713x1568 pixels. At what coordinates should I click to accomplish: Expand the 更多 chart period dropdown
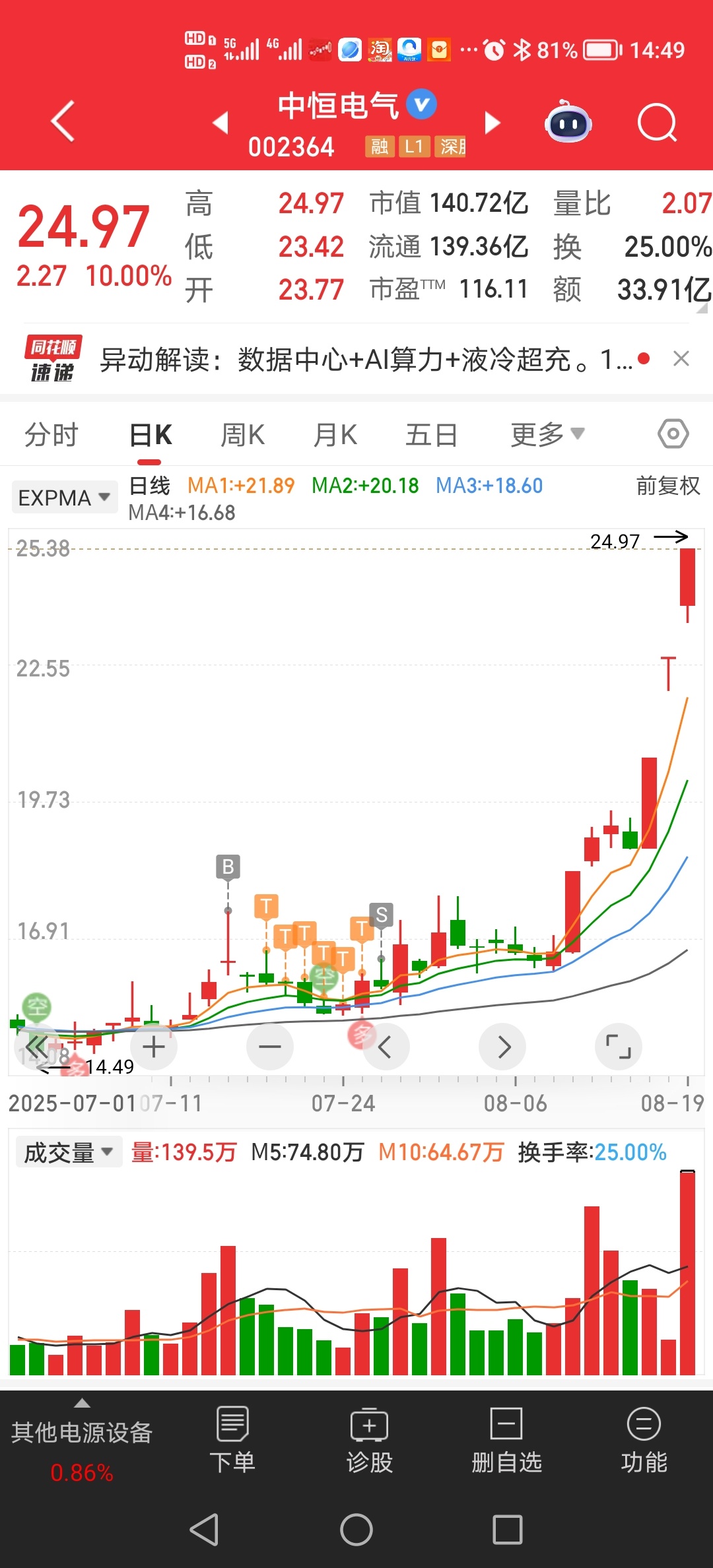click(x=548, y=435)
